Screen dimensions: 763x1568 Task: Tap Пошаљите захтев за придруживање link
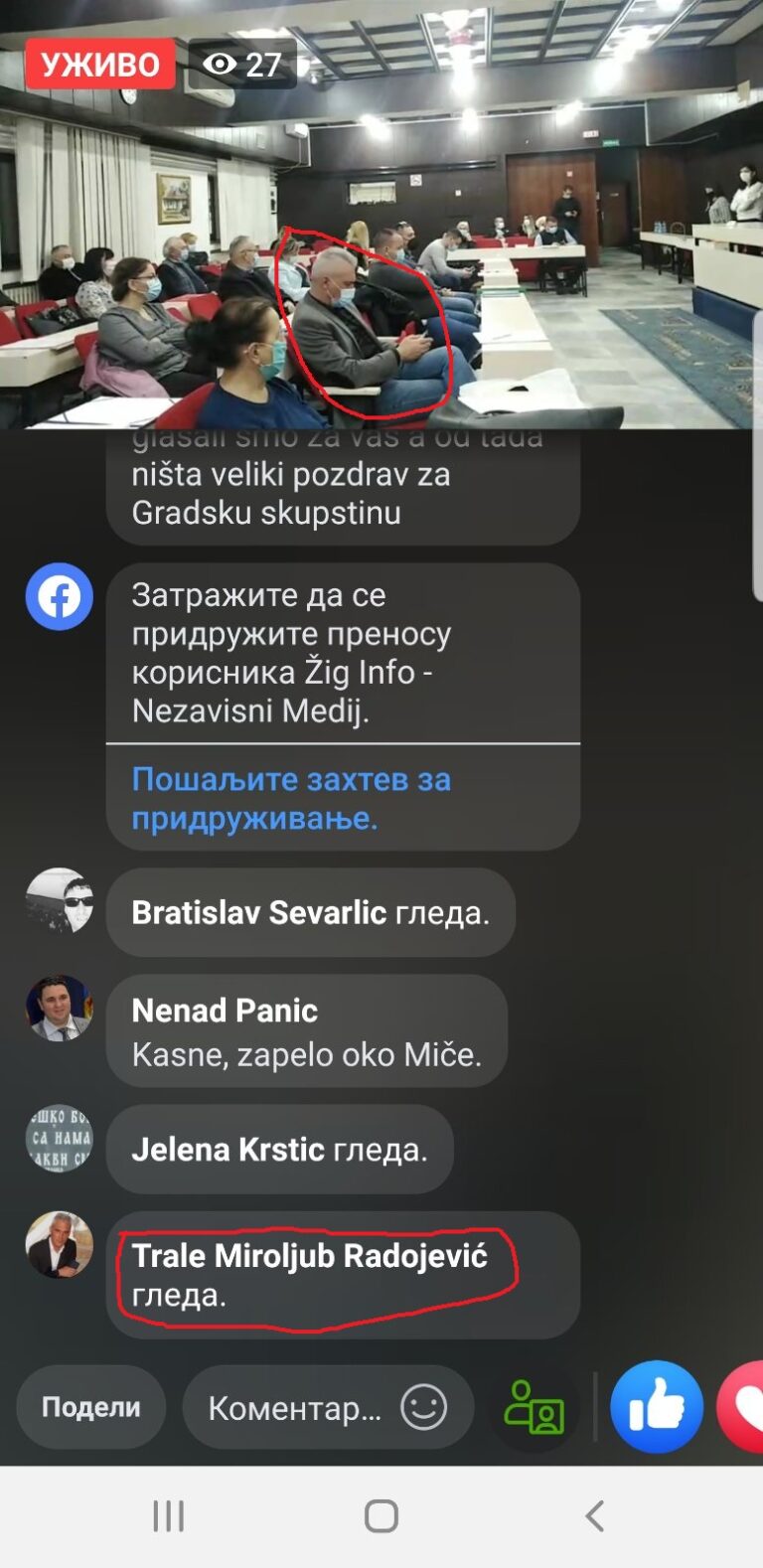[291, 798]
